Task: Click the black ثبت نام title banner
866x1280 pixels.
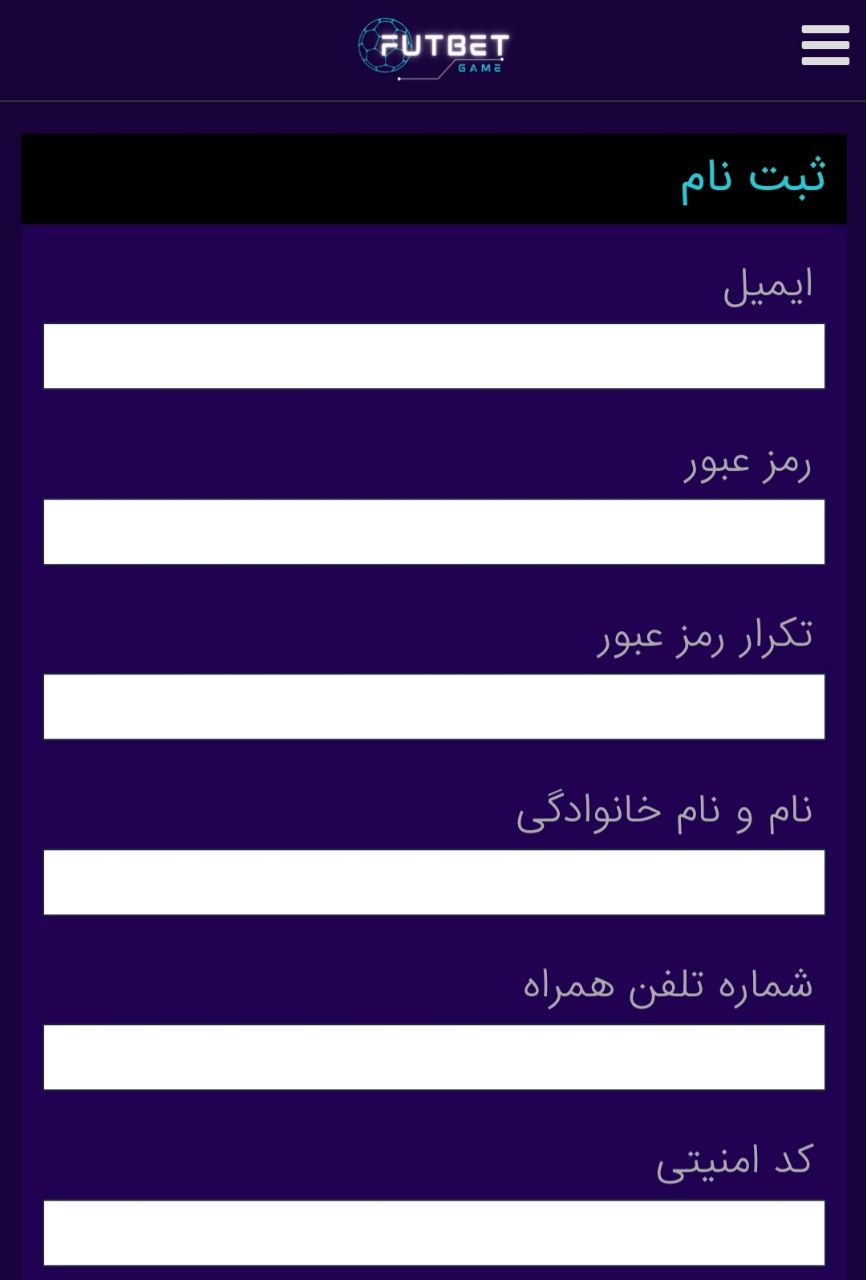Action: [x=300, y=178]
